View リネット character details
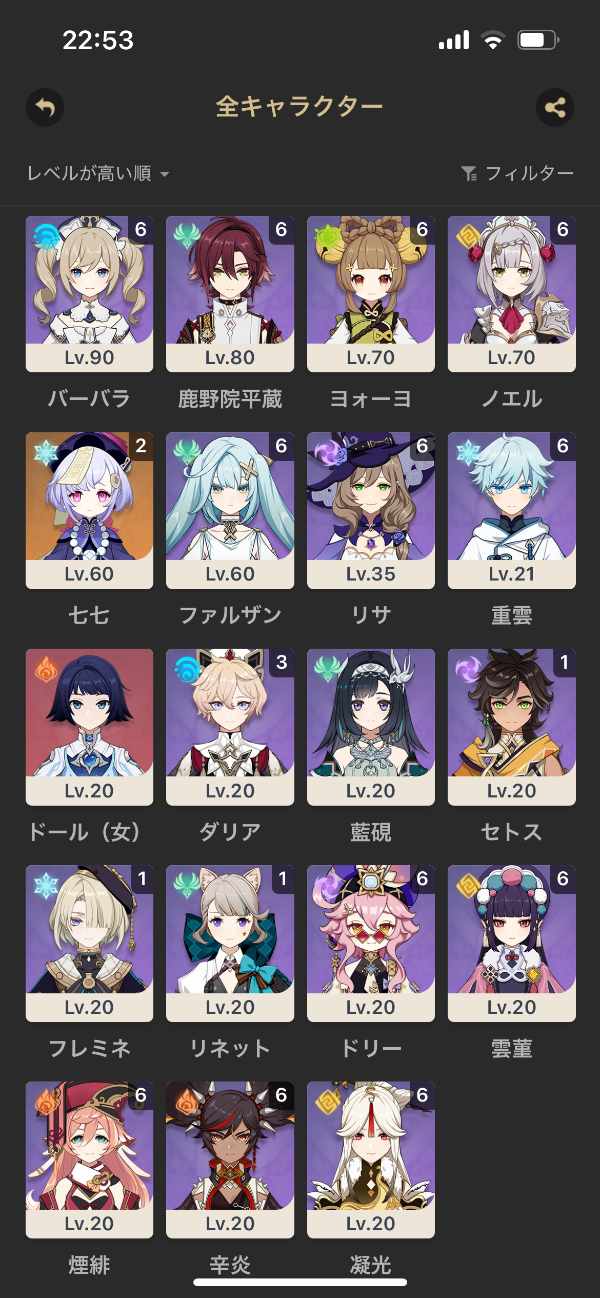The width and height of the screenshot is (600, 1298). [x=230, y=943]
